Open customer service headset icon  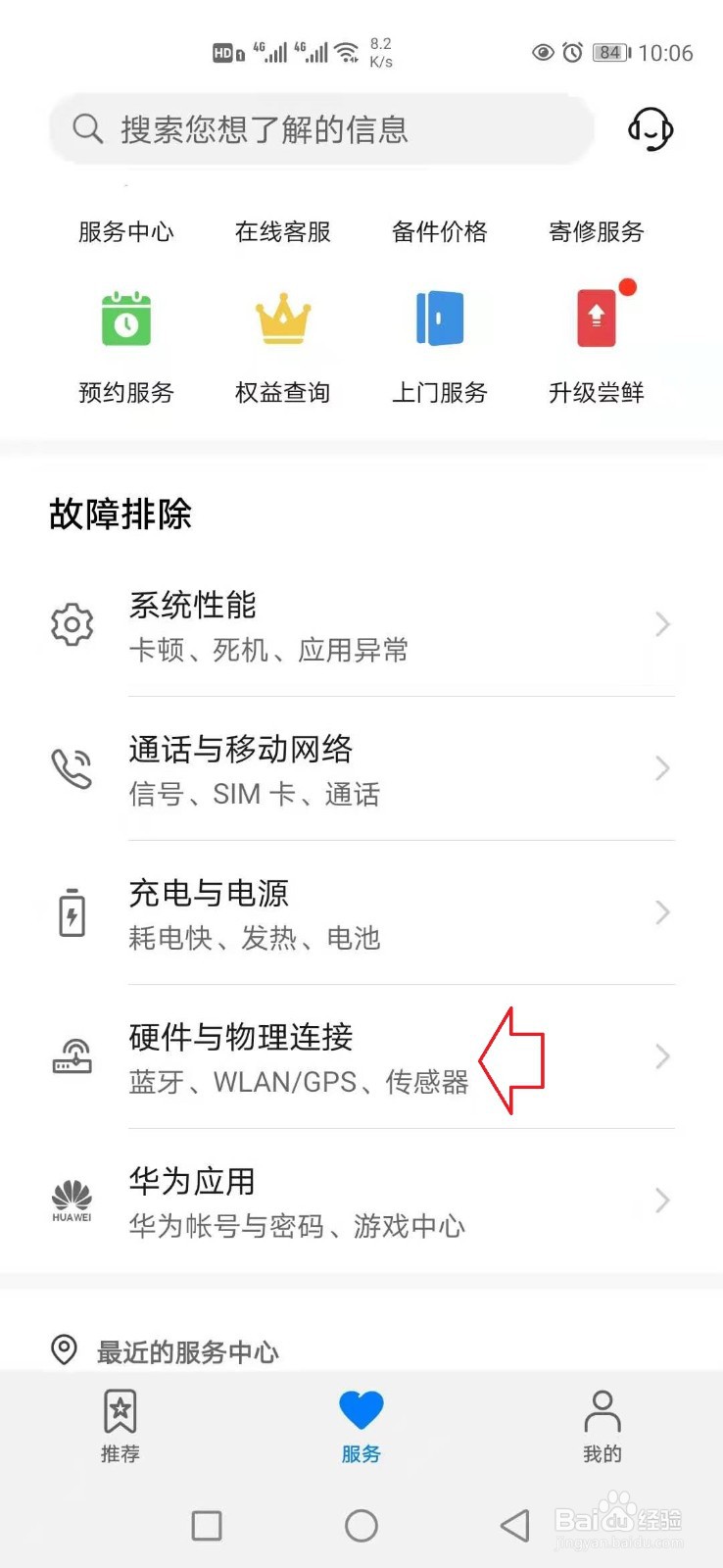coord(651,129)
